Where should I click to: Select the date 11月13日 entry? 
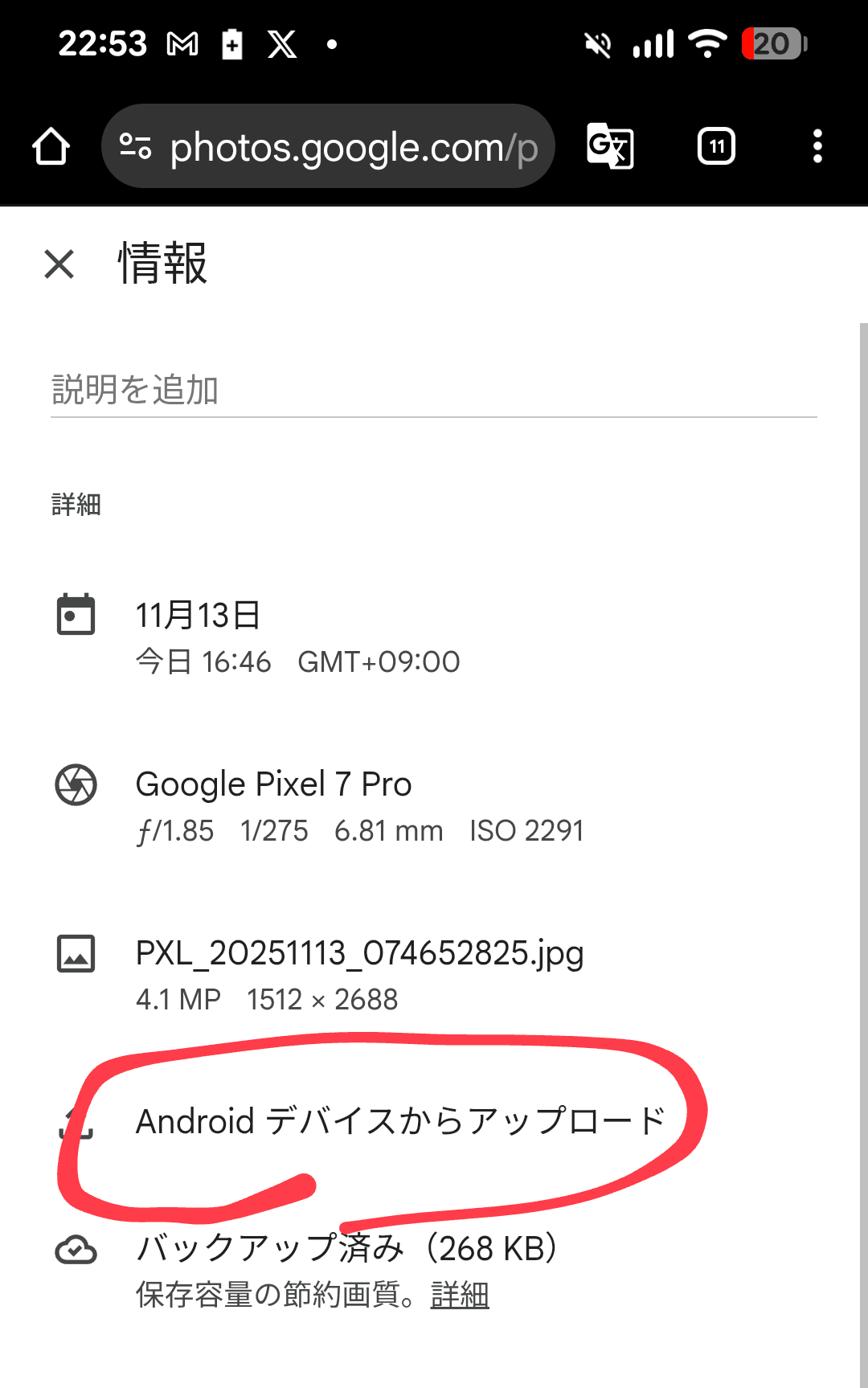(198, 614)
